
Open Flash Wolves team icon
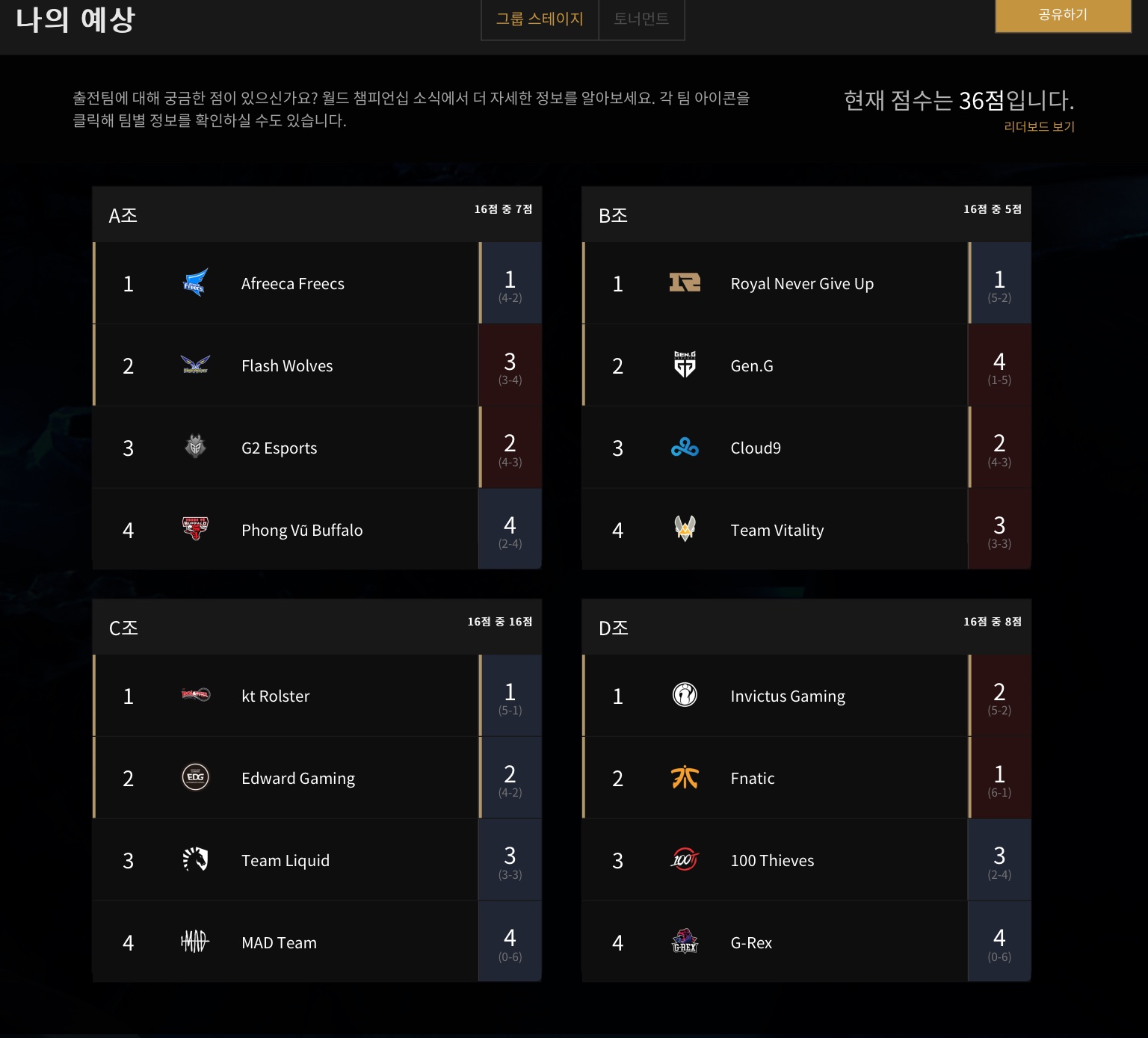195,365
